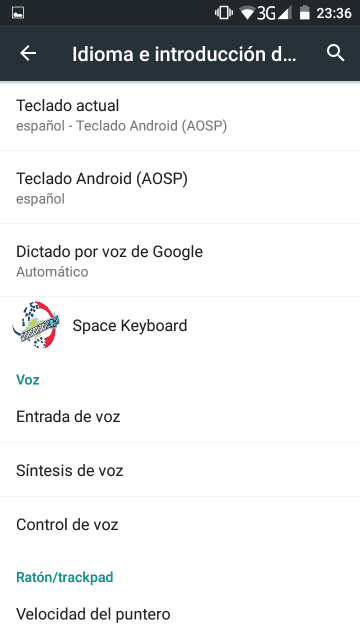This screenshot has height=640, width=360.
Task: Open Dictado por voz de Google
Action: tap(180, 260)
